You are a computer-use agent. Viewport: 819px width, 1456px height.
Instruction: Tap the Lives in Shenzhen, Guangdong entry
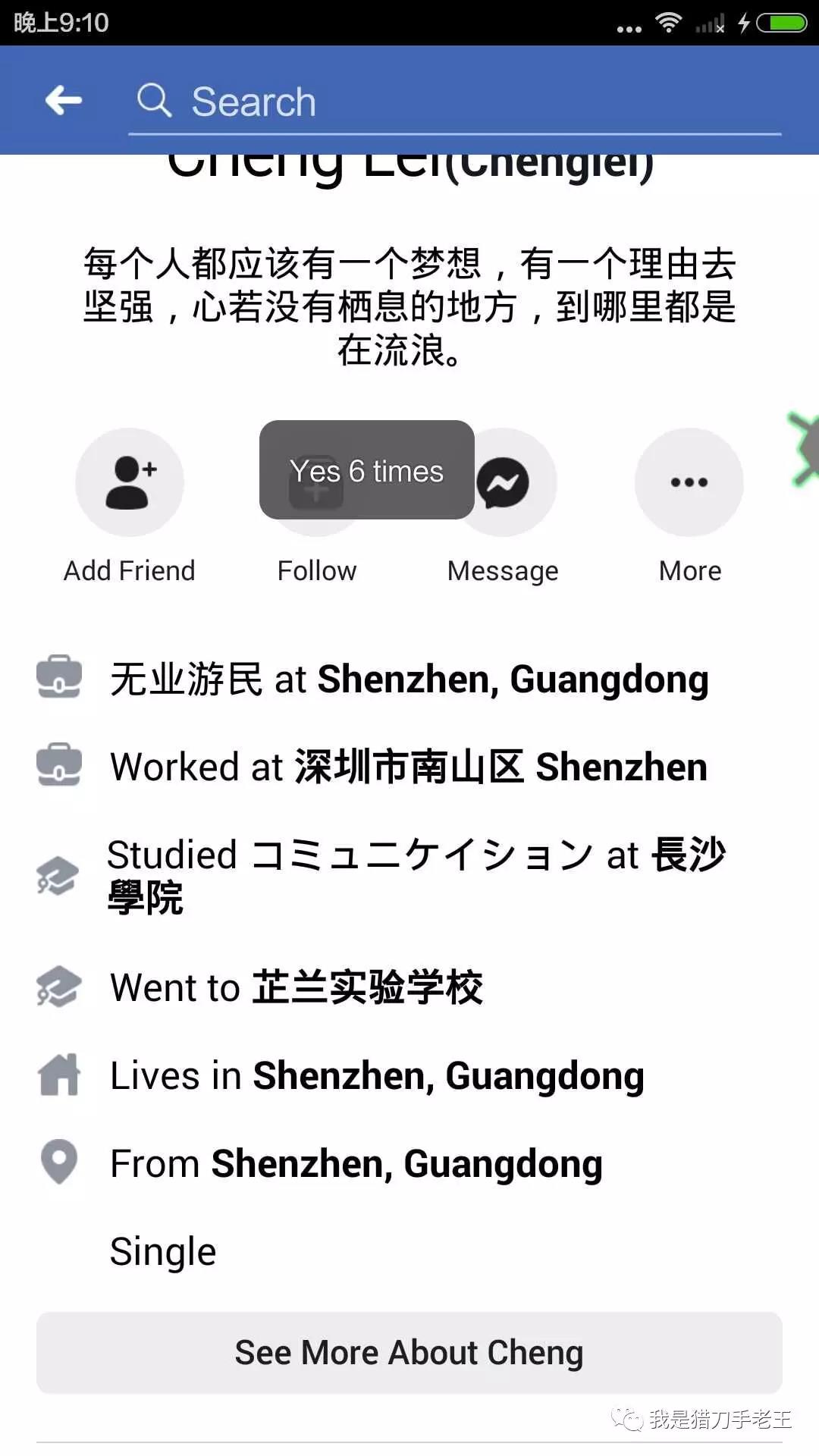(x=377, y=1075)
